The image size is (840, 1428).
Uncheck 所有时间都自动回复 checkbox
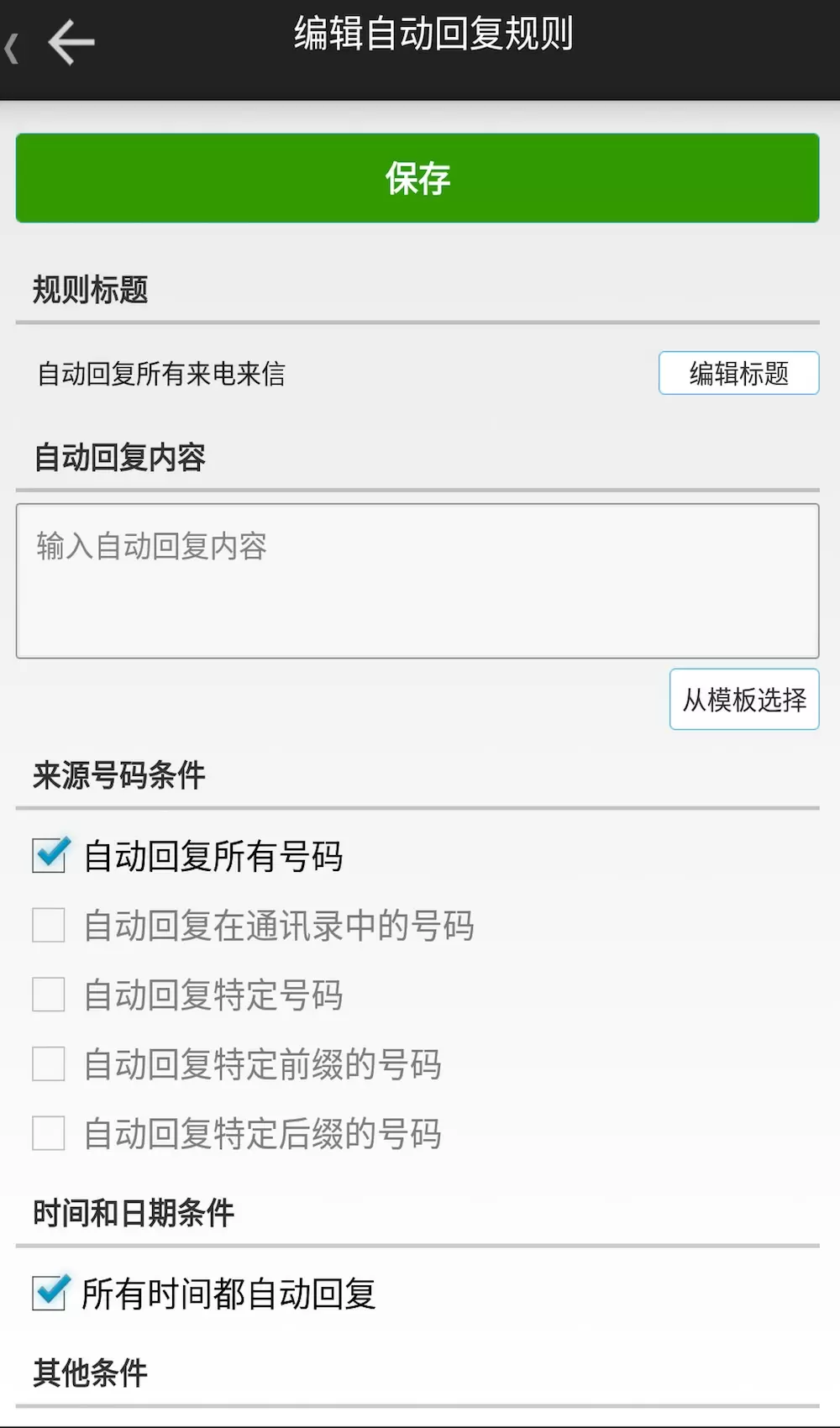tap(48, 1294)
